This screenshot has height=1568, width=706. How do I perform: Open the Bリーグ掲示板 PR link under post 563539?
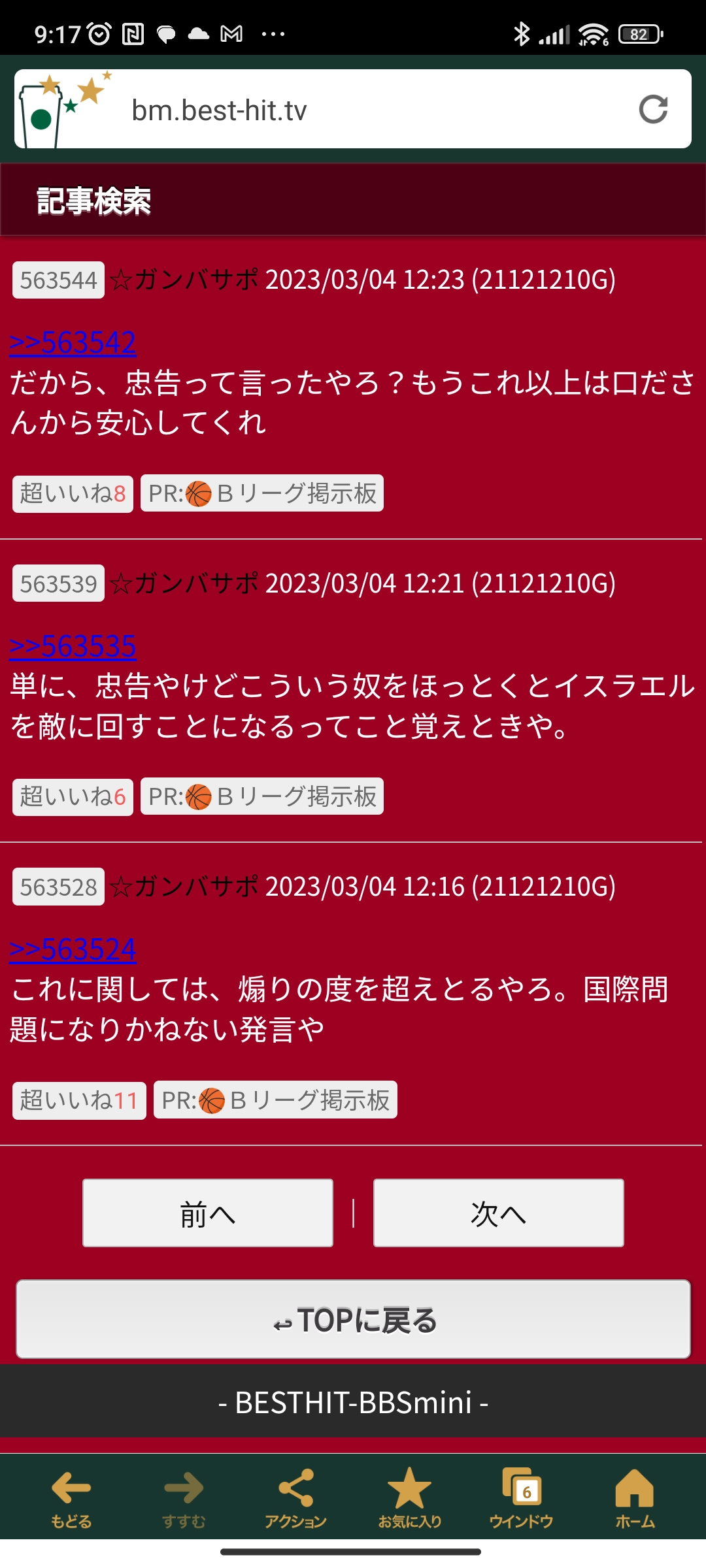pos(262,796)
